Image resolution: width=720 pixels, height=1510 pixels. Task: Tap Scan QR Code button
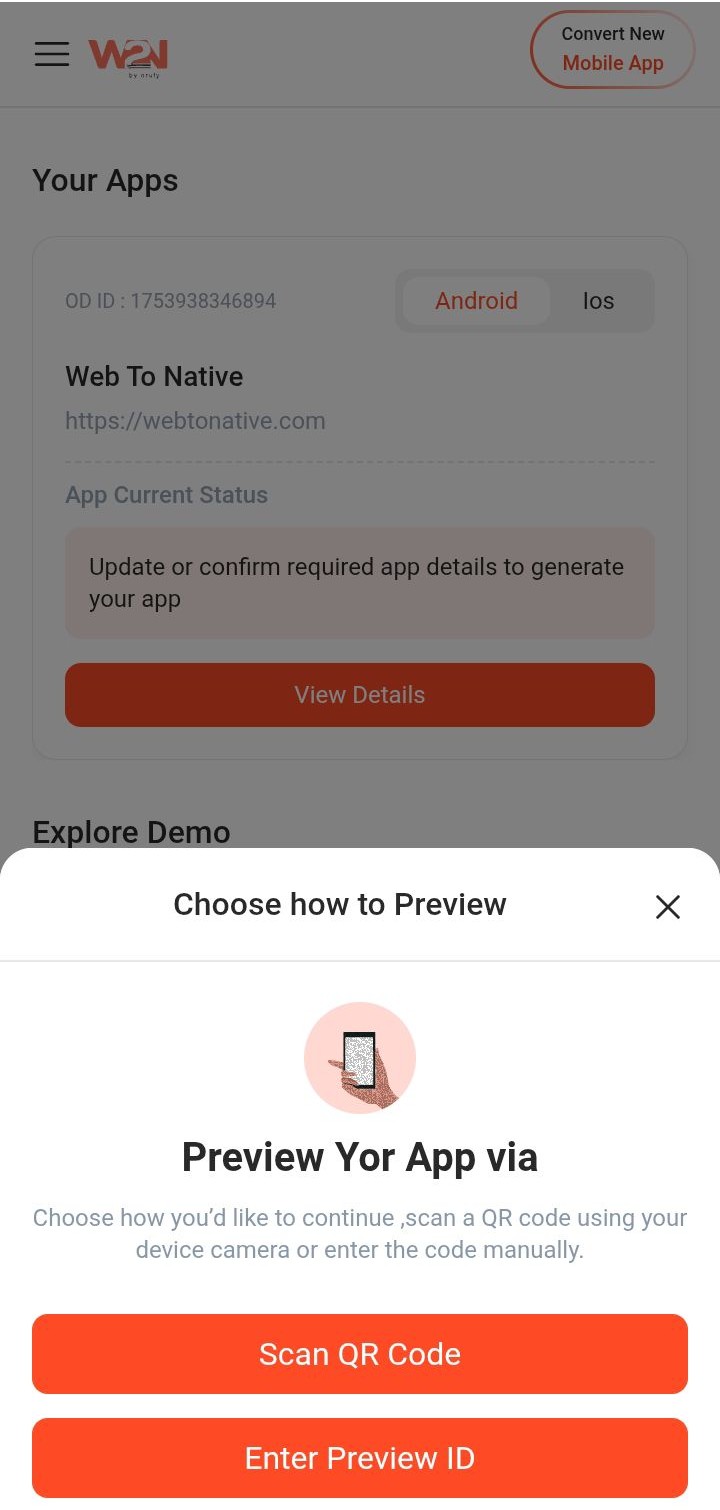[360, 1354]
